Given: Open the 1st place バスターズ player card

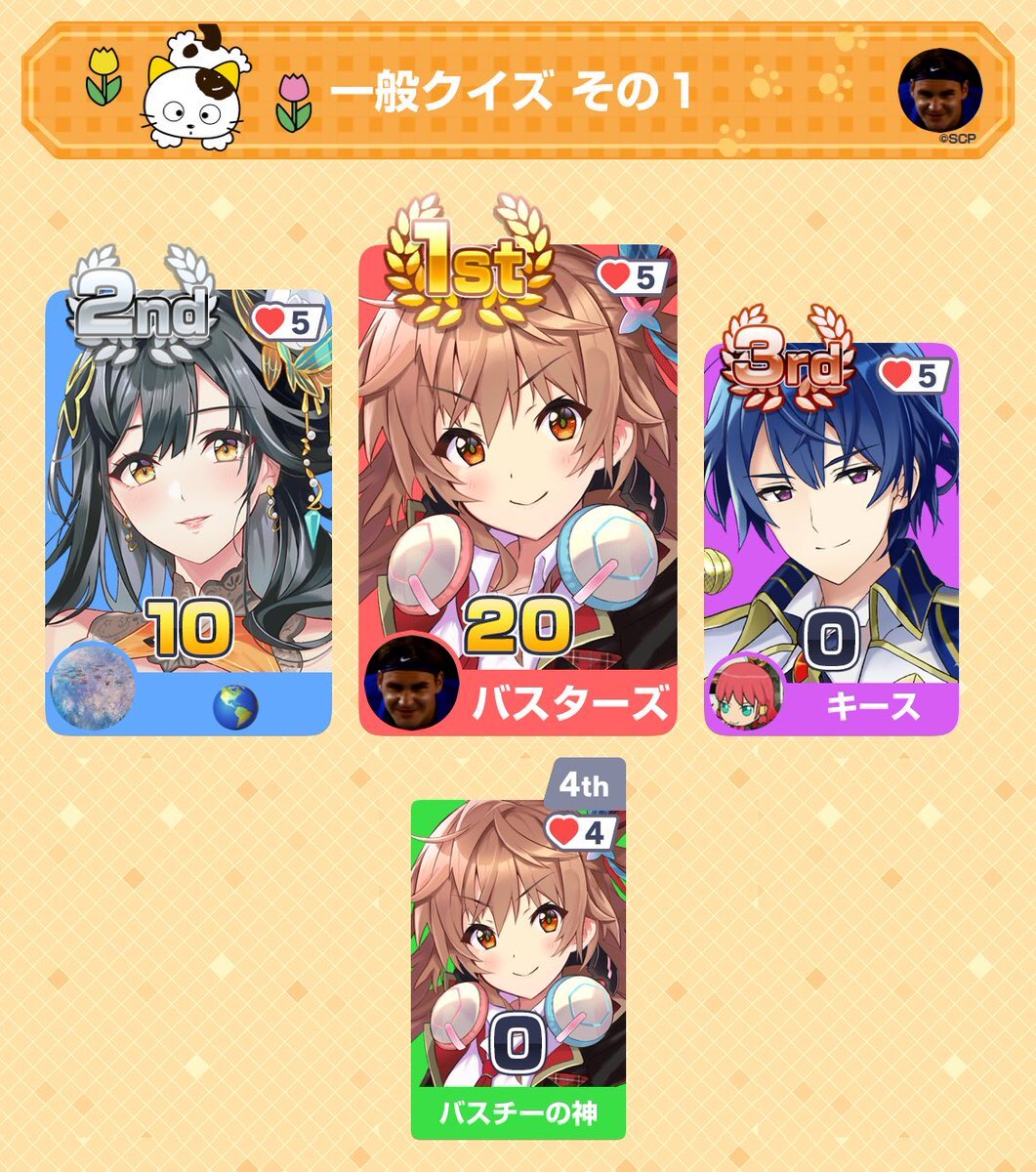Looking at the screenshot, I should (x=518, y=488).
